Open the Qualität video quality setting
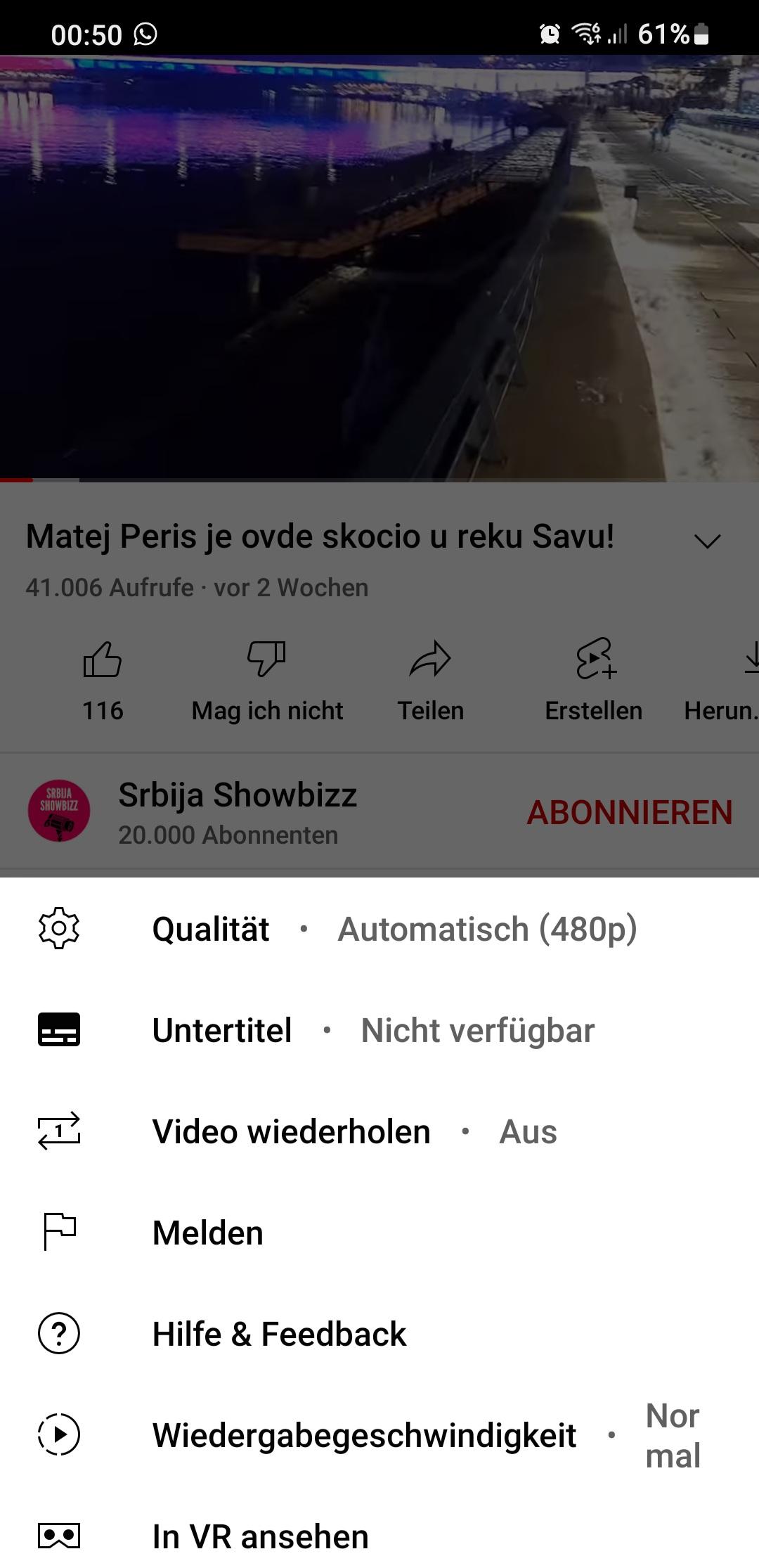This screenshot has width=759, height=1568. click(379, 929)
